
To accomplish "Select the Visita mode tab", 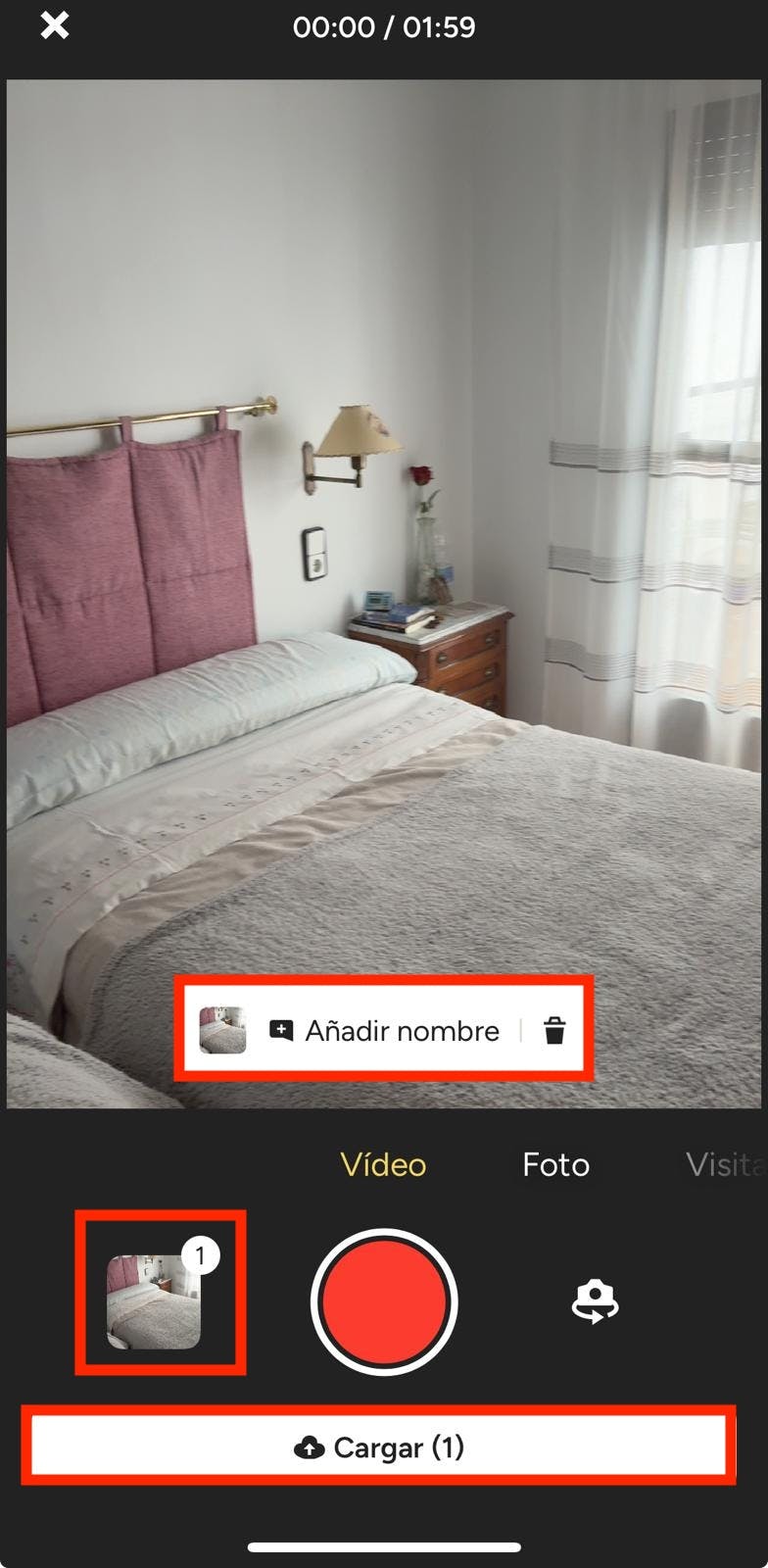I will pos(723,1164).
